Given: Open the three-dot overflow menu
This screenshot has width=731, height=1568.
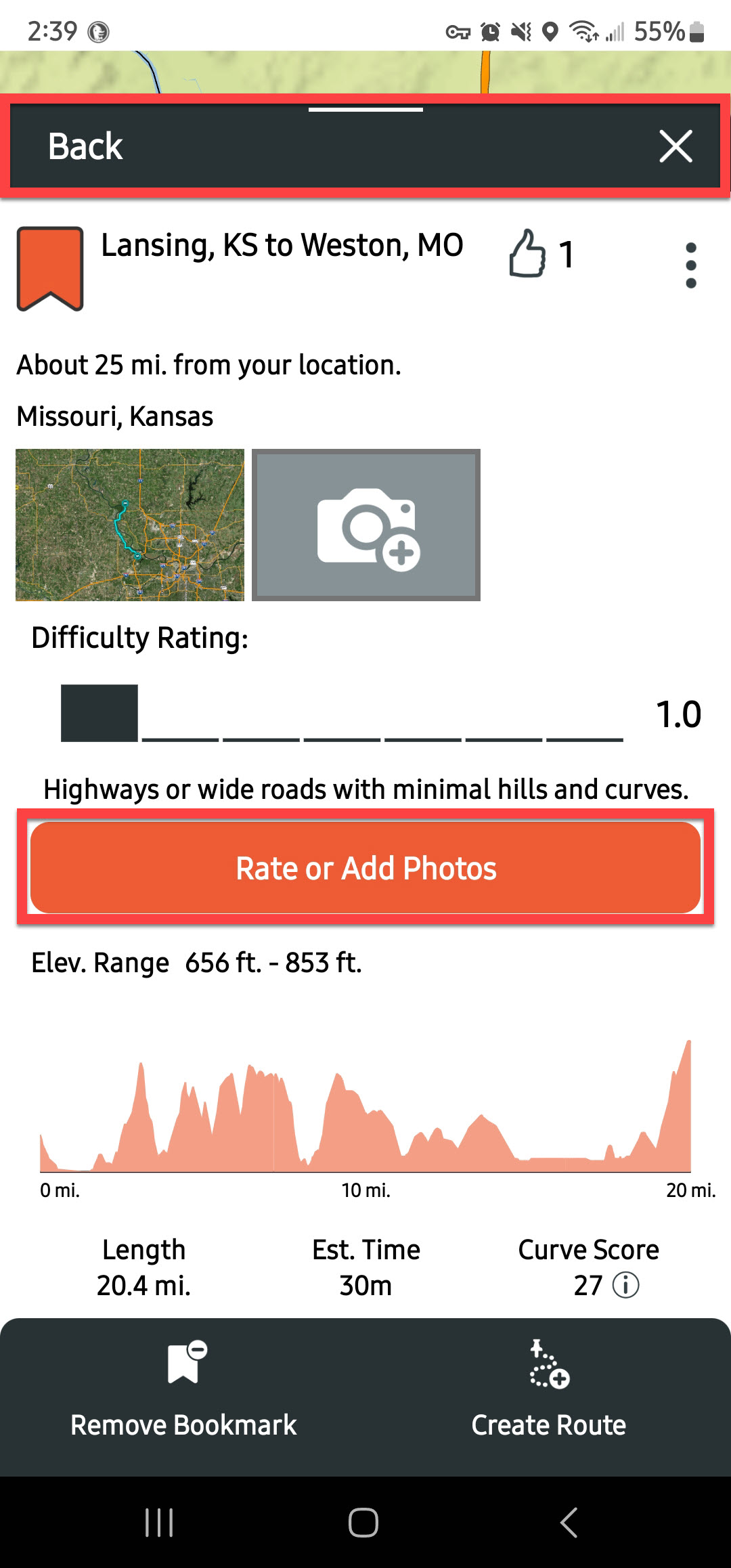Looking at the screenshot, I should tap(690, 265).
